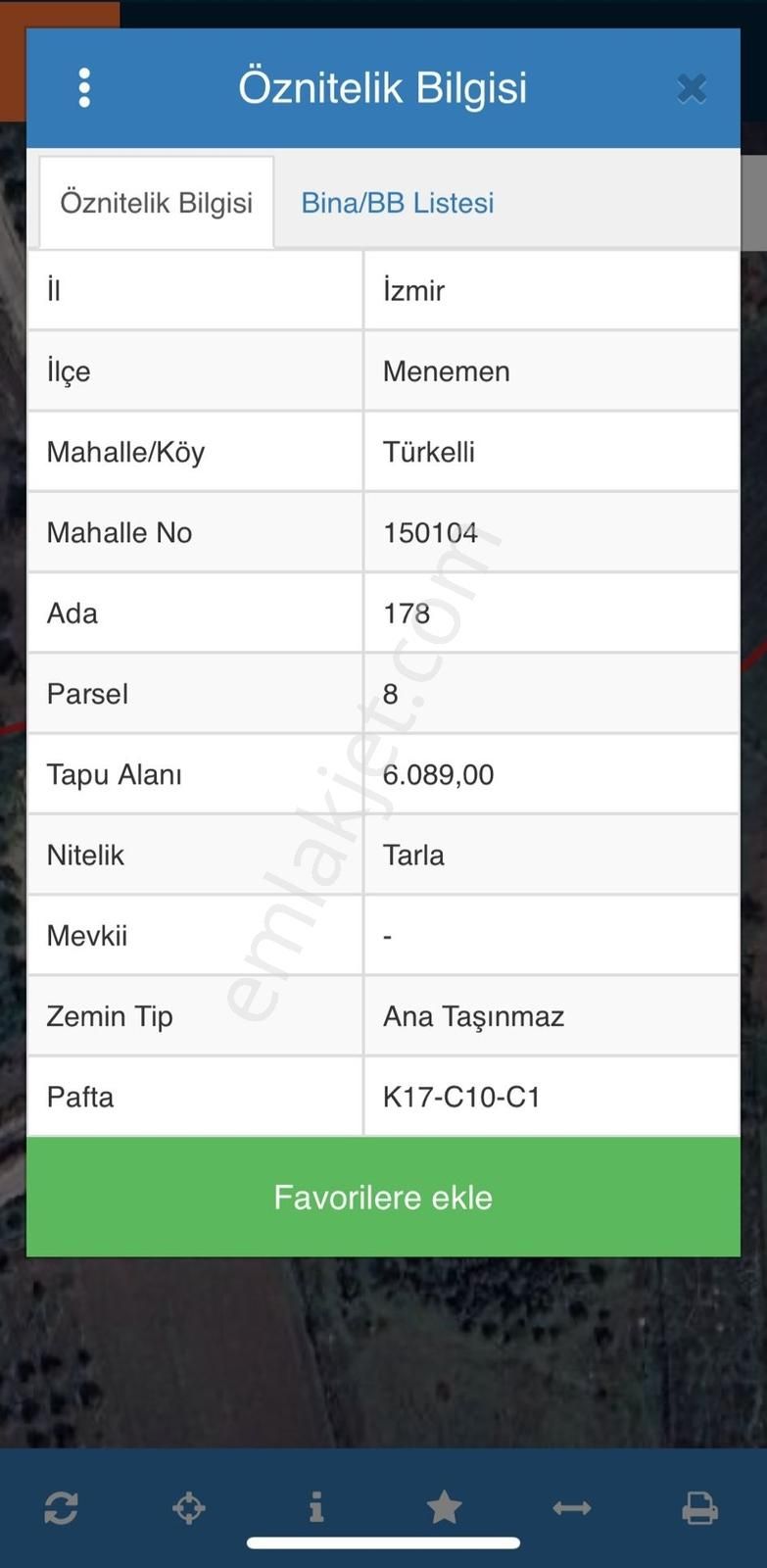Select the locate crosshair icon
Image resolution: width=767 pixels, height=1568 pixels.
coord(188,1508)
